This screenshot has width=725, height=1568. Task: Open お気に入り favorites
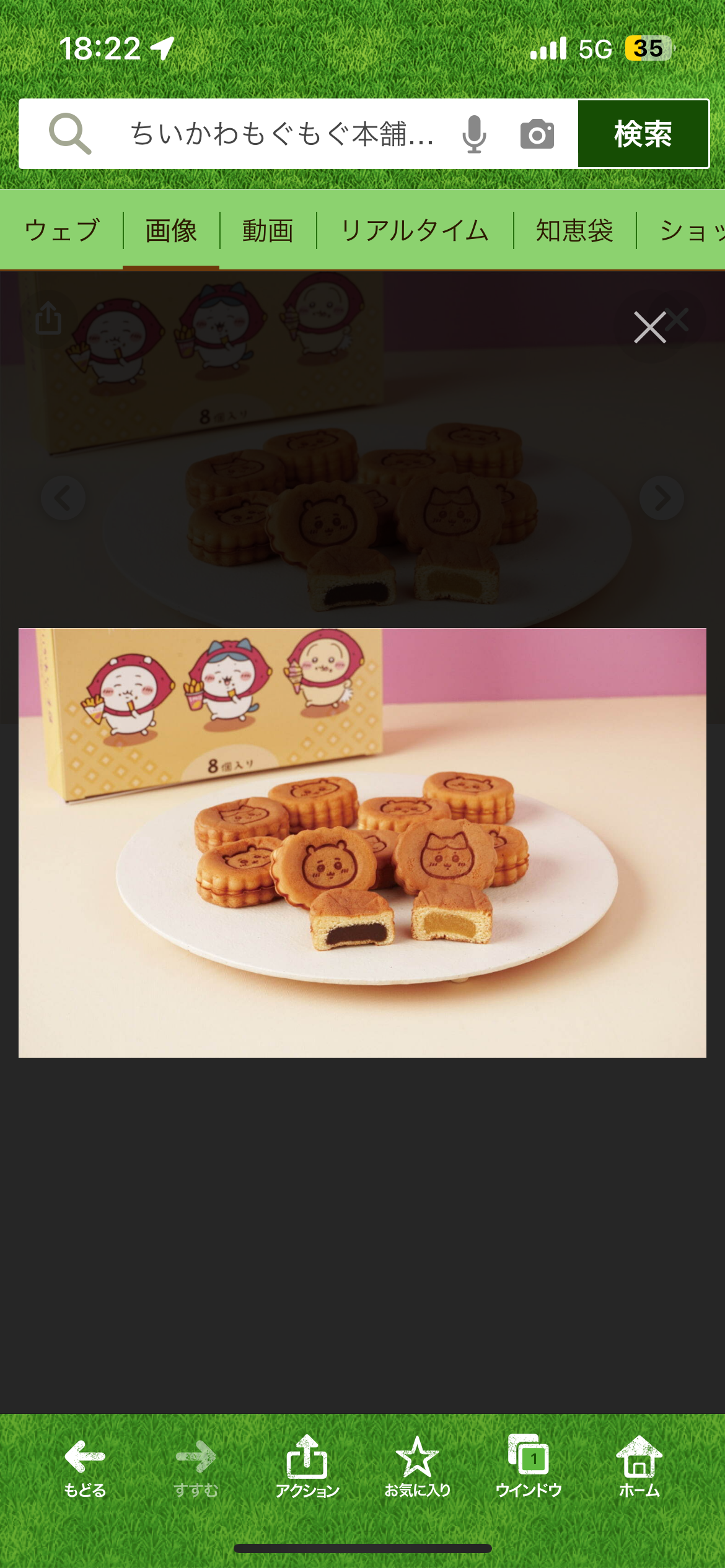coord(417,1465)
